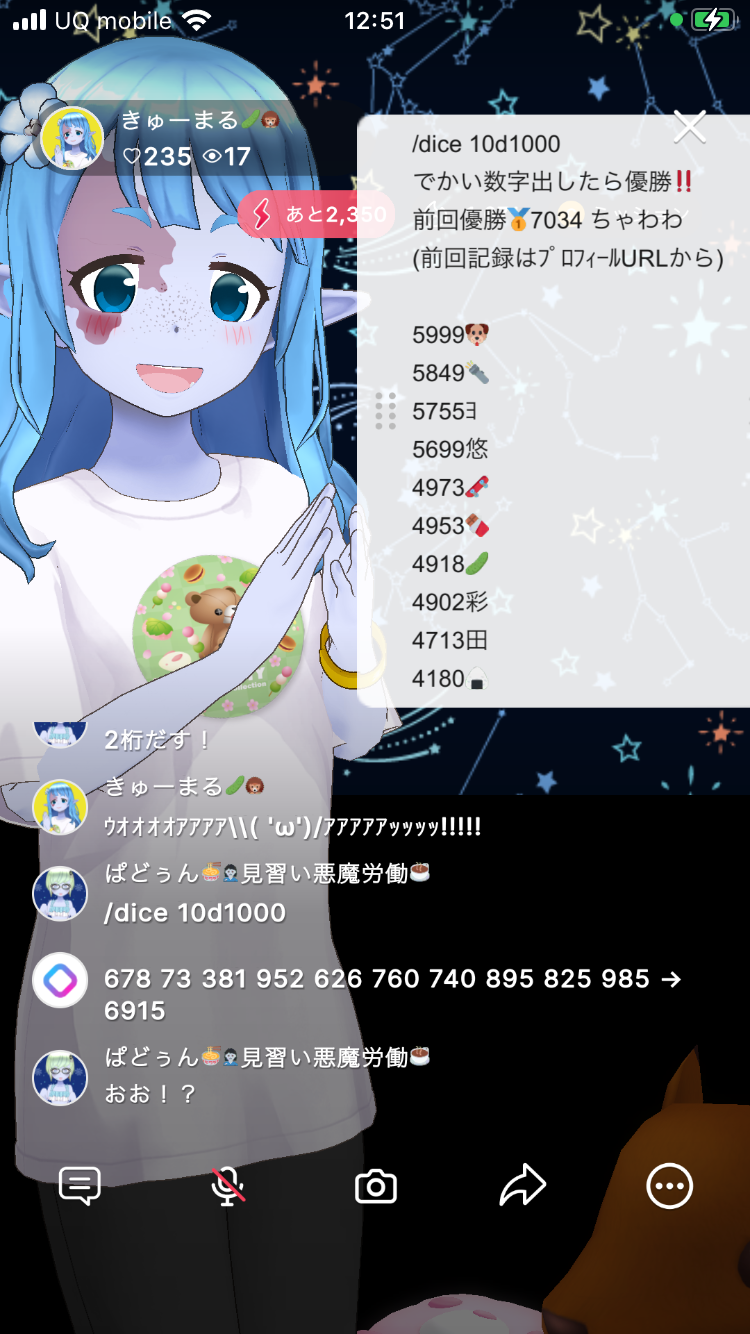Viewport: 750px width, 1334px height.
Task: Unmute the microphone
Action: 228,1186
